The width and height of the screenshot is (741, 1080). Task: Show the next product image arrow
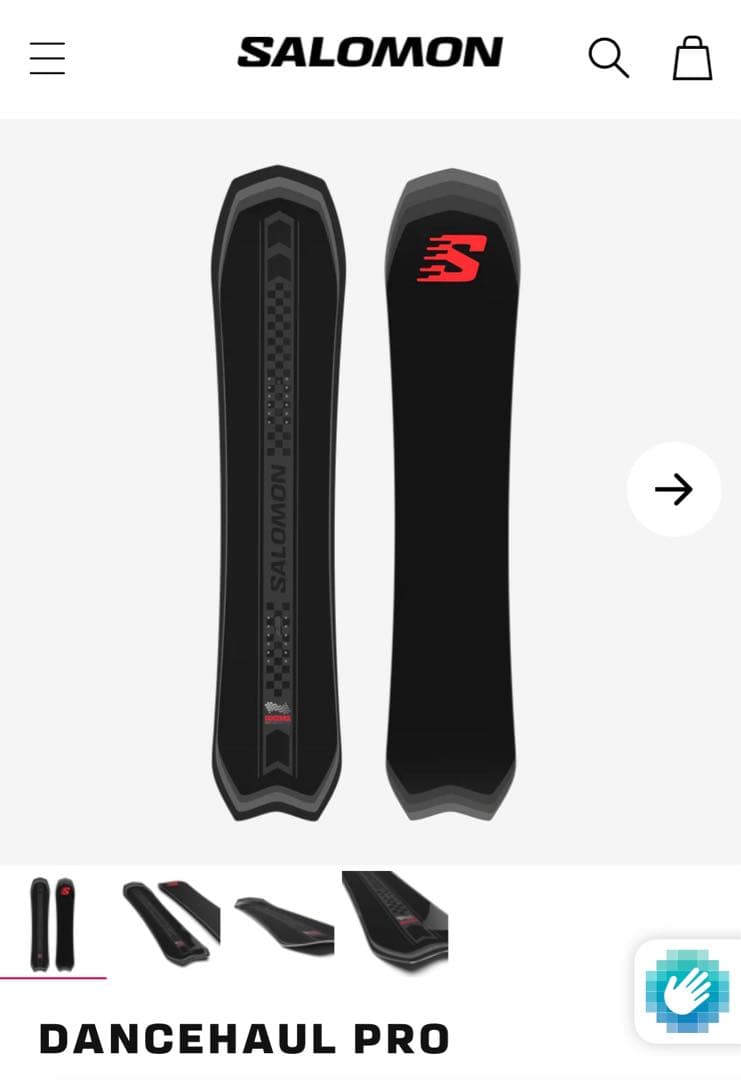click(x=673, y=489)
